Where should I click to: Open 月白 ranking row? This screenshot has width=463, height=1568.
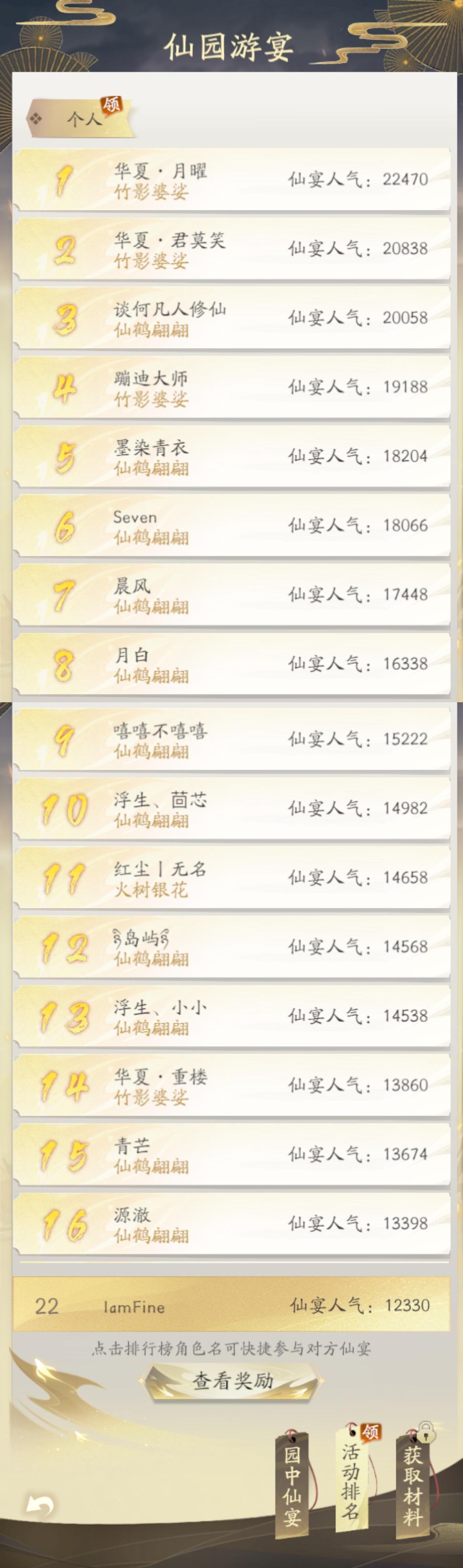[231, 664]
